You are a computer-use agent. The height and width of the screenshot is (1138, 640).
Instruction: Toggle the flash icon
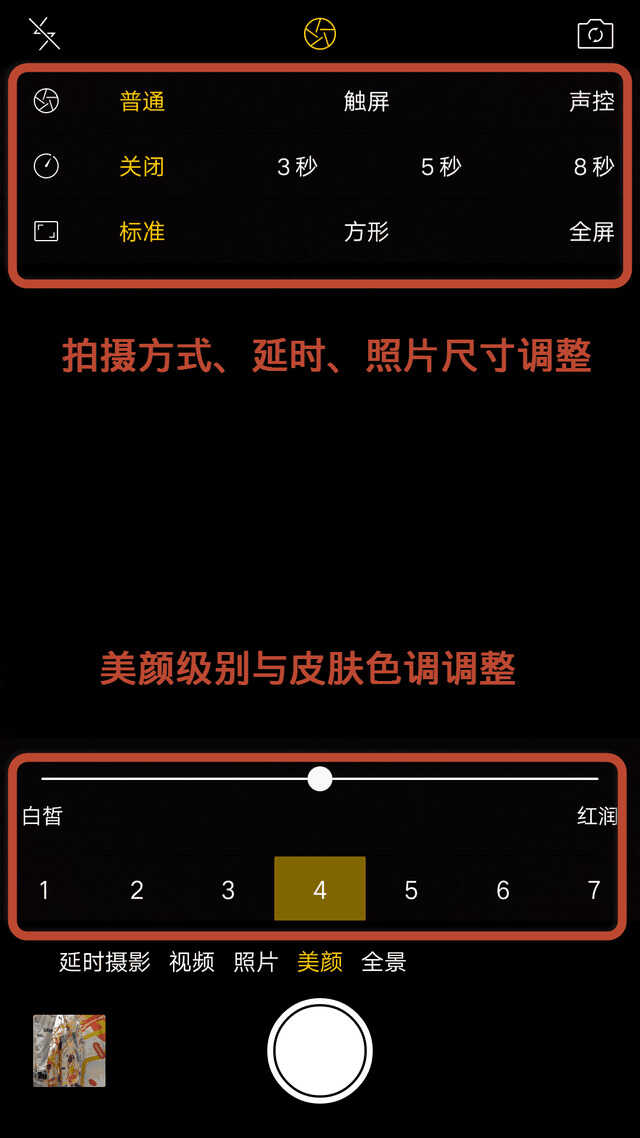(x=44, y=33)
